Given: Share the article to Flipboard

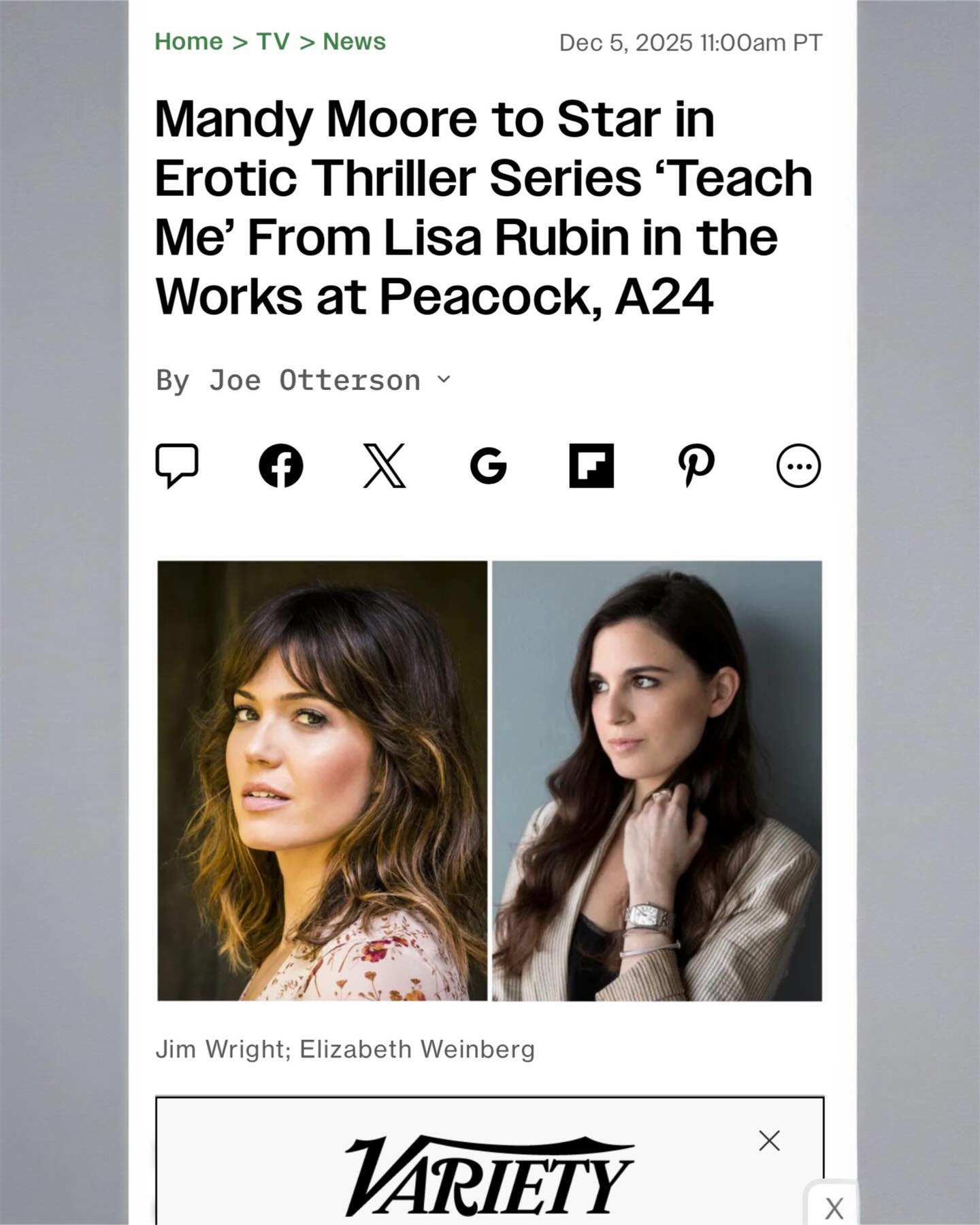Looking at the screenshot, I should pyautogui.click(x=591, y=465).
